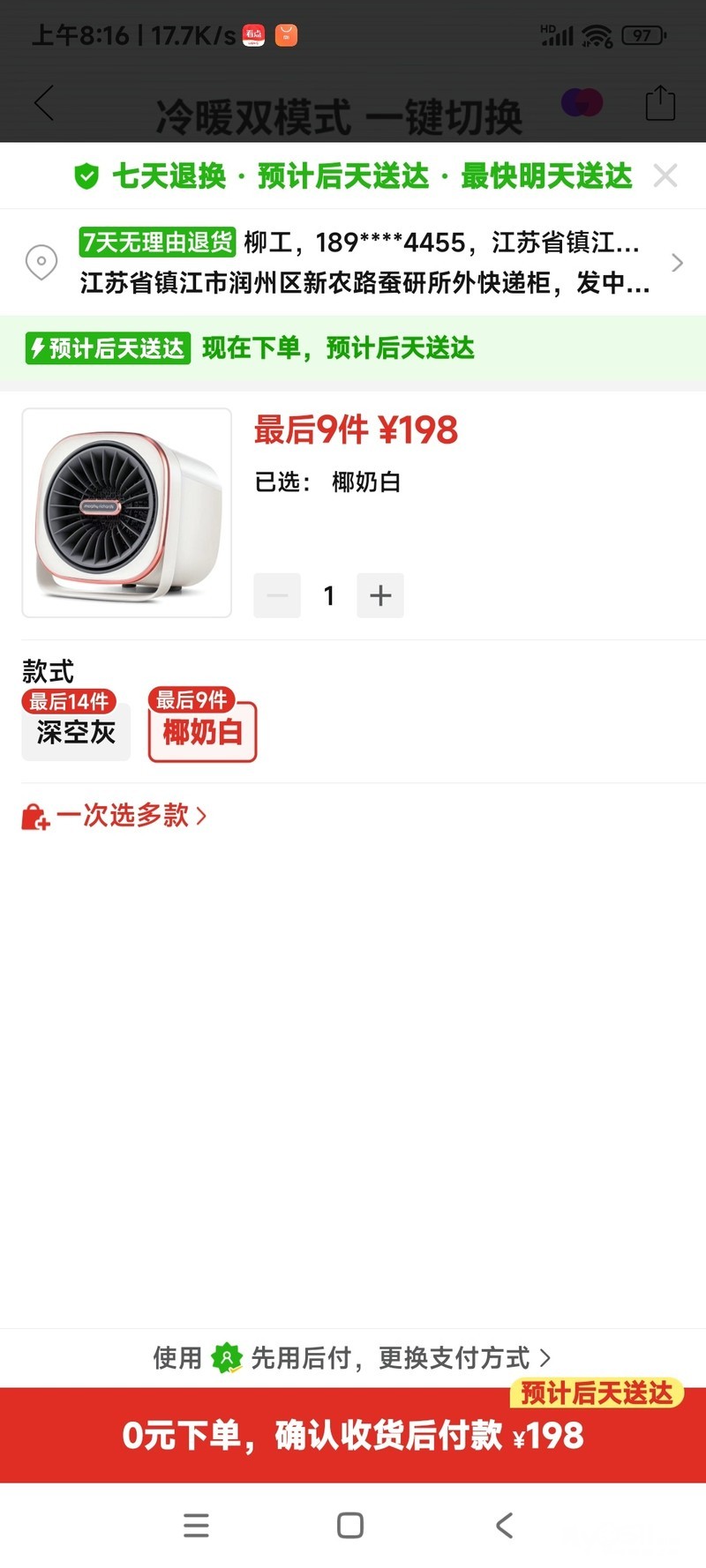Open the fan heater product image
Viewport: 706px width, 1568px height.
pyautogui.click(x=127, y=512)
